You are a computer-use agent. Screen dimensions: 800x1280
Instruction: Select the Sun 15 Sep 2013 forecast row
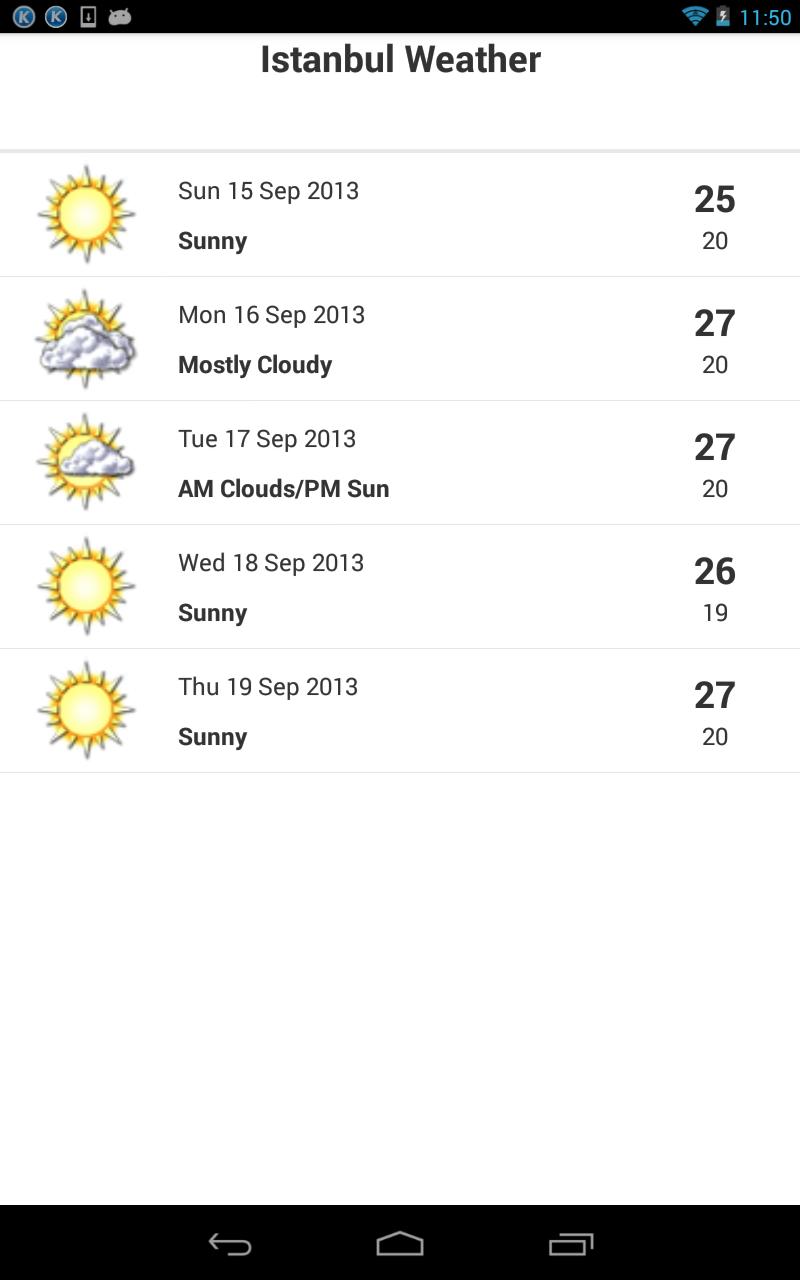[x=400, y=213]
